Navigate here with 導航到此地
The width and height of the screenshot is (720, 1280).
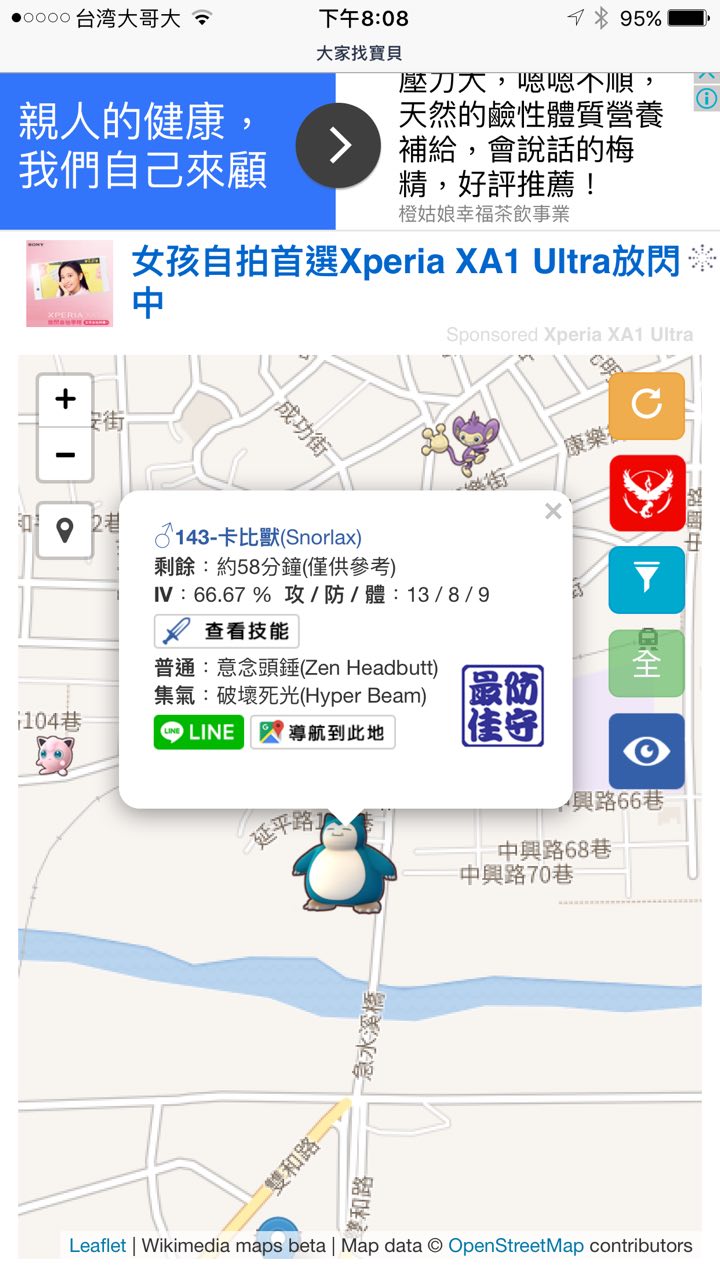[323, 732]
